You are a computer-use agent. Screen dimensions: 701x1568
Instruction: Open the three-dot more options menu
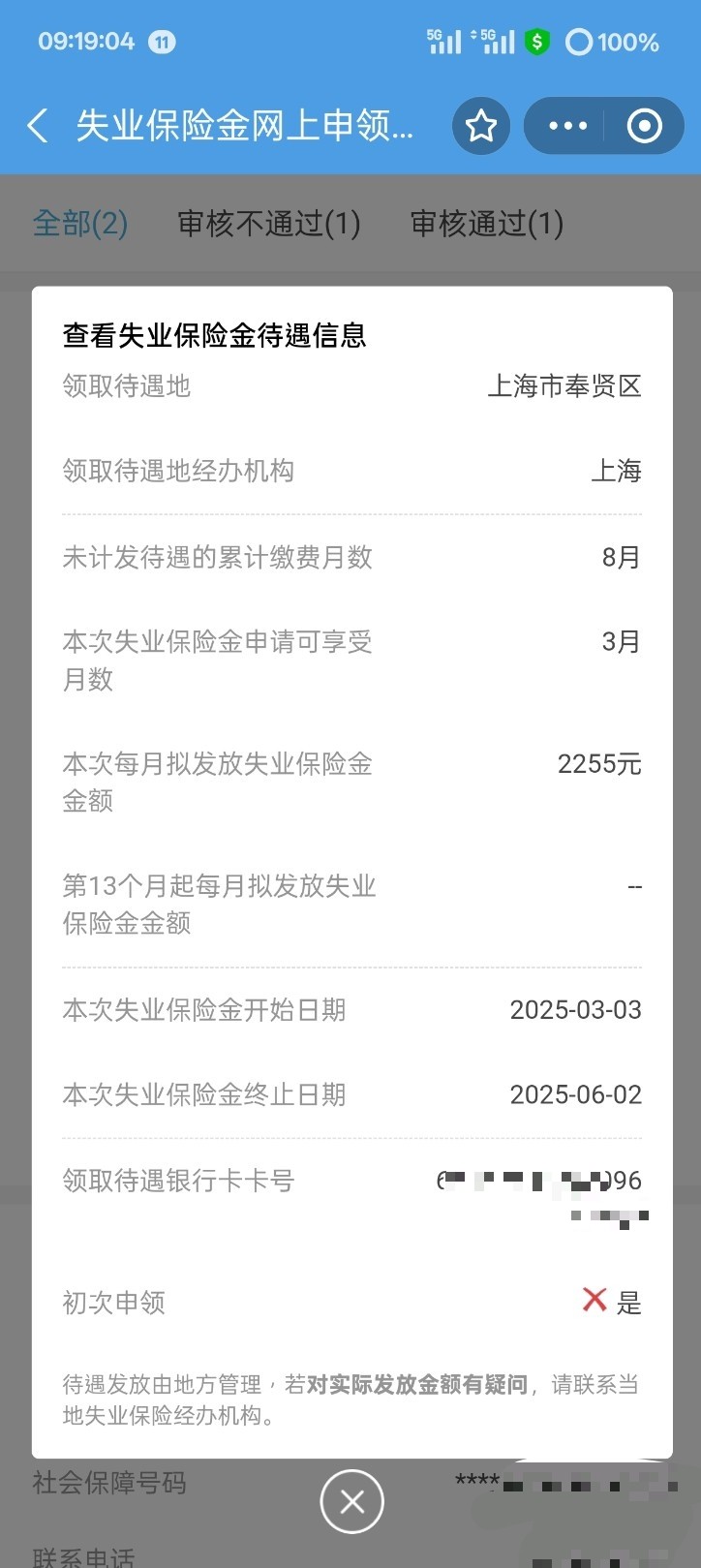pos(567,126)
